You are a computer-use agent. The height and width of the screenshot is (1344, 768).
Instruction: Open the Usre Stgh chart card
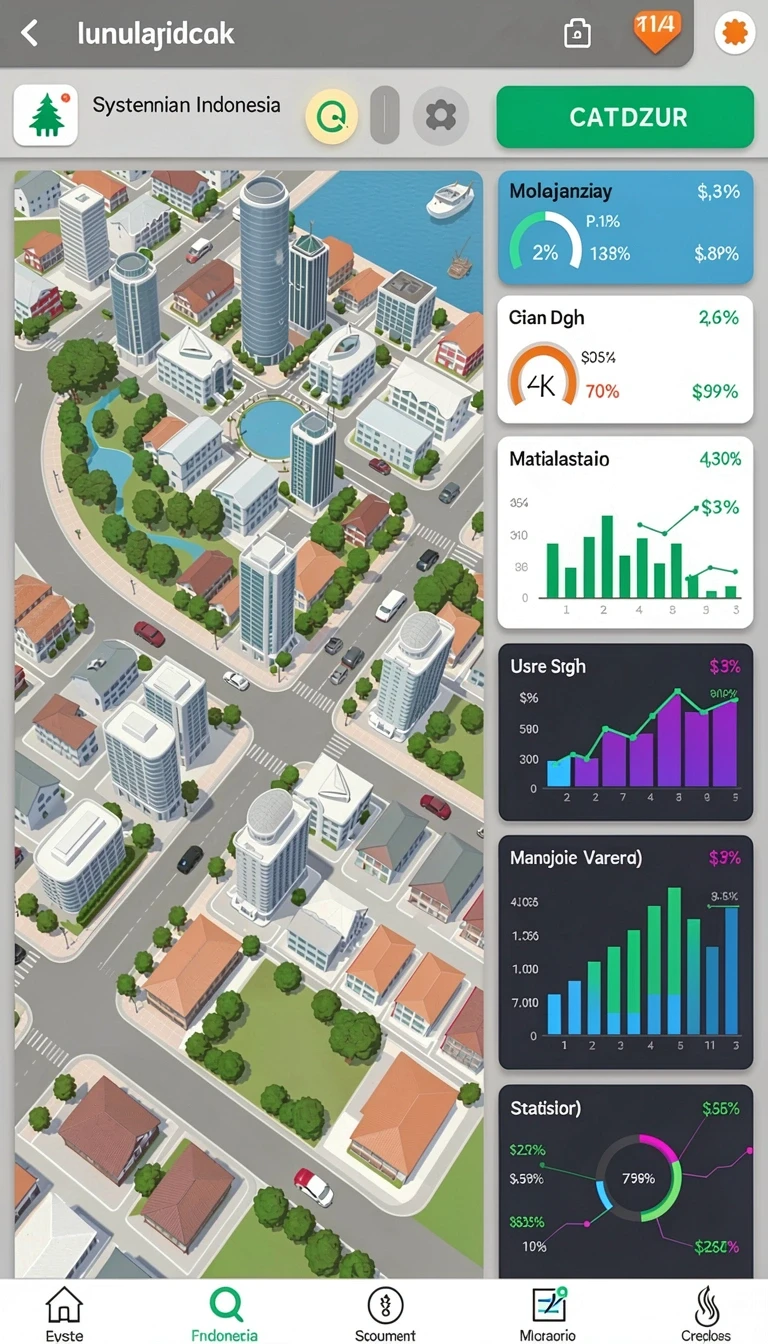point(625,732)
